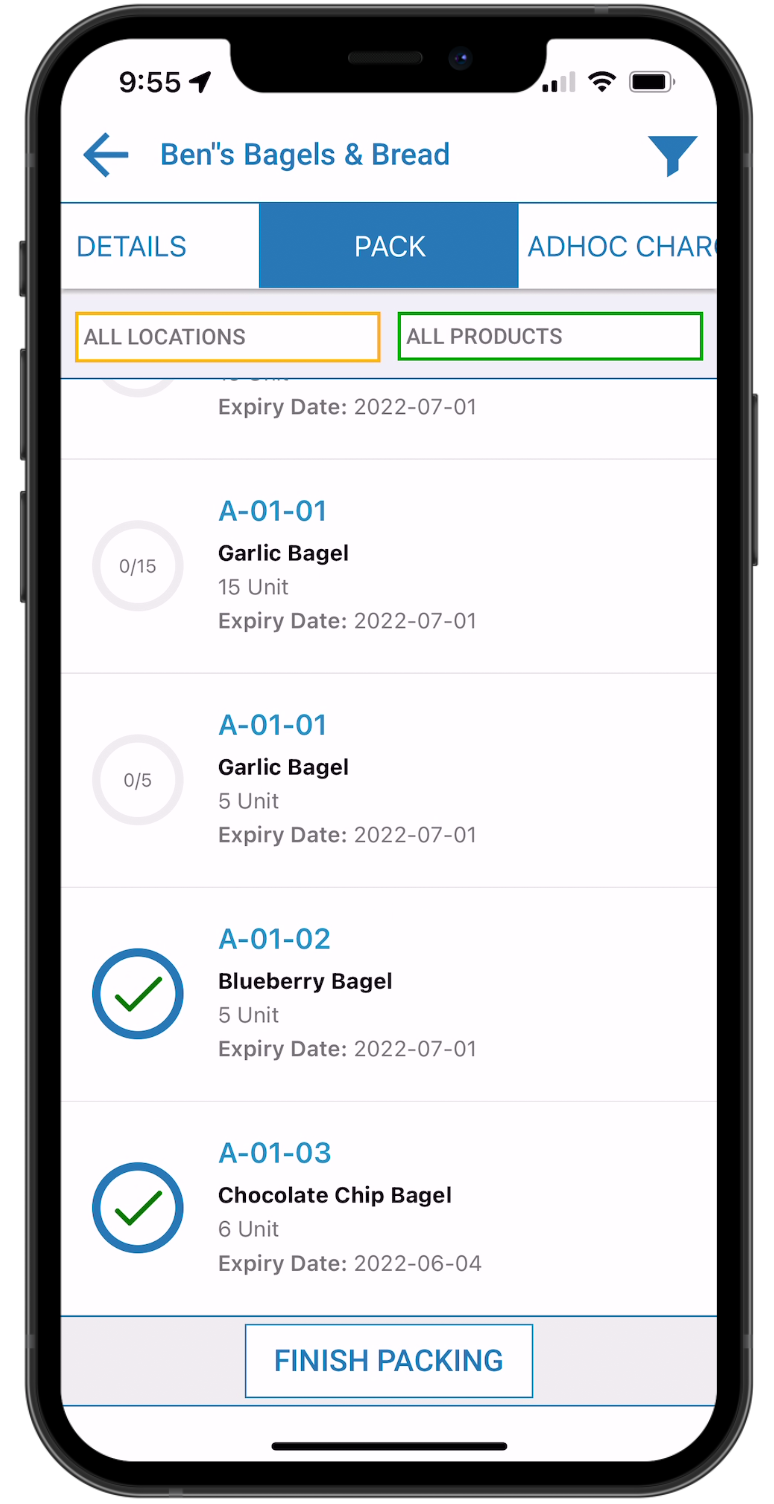Image resolution: width=774 pixels, height=1504 pixels.
Task: Select the Chocolate Chip Bagel item
Action: tap(389, 1209)
